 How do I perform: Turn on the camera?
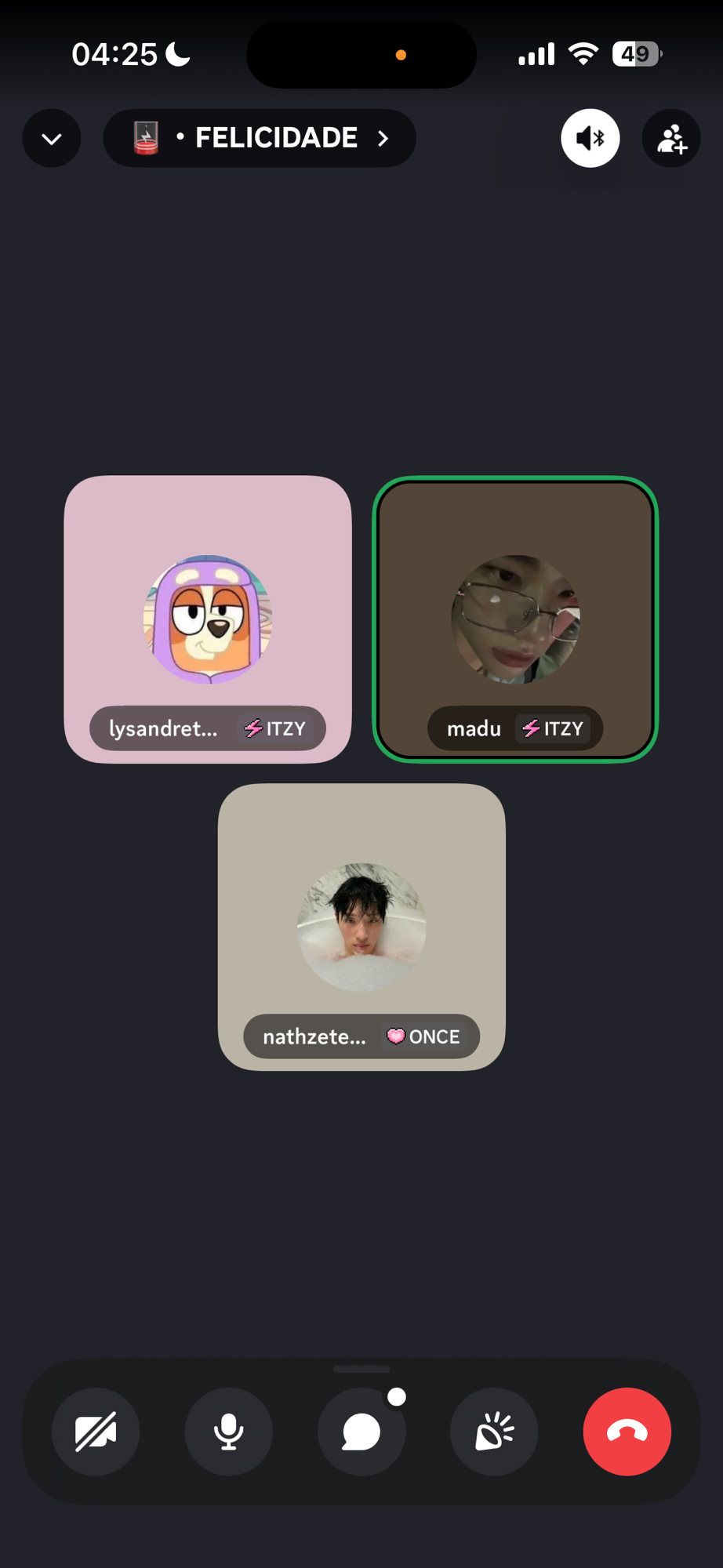pos(96,1432)
